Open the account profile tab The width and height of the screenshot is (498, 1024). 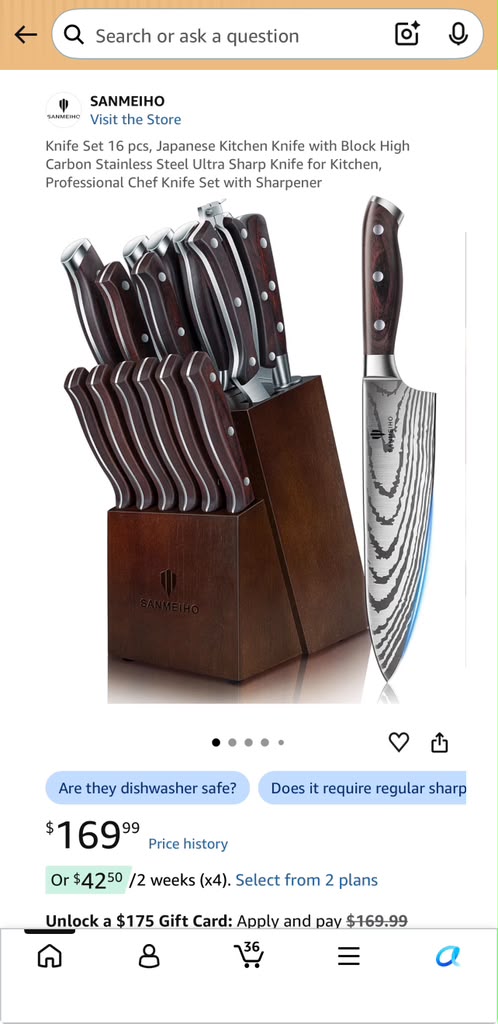tap(149, 957)
